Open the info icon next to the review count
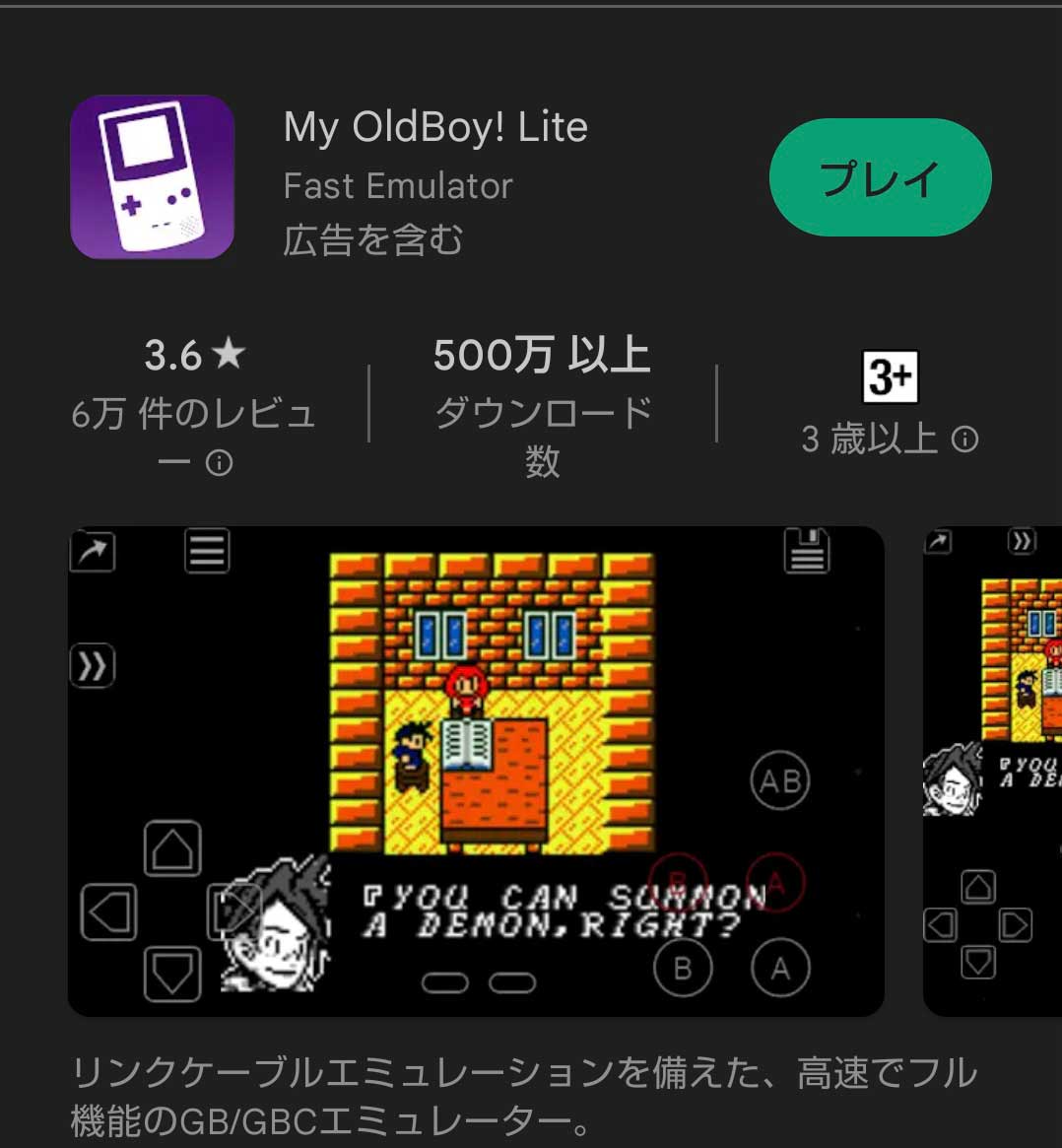 (x=219, y=462)
